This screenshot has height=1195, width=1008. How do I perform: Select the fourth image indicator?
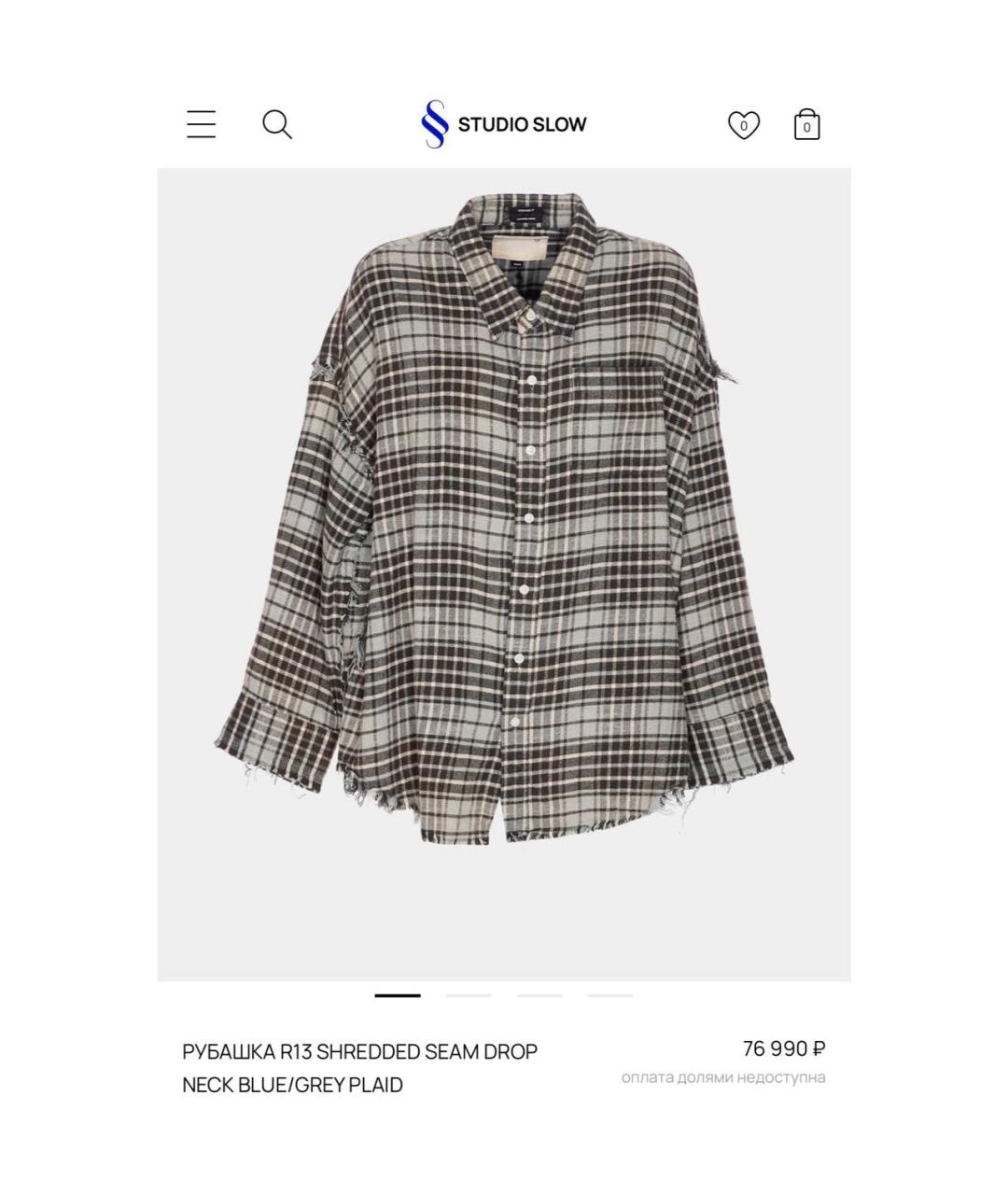pyautogui.click(x=610, y=996)
